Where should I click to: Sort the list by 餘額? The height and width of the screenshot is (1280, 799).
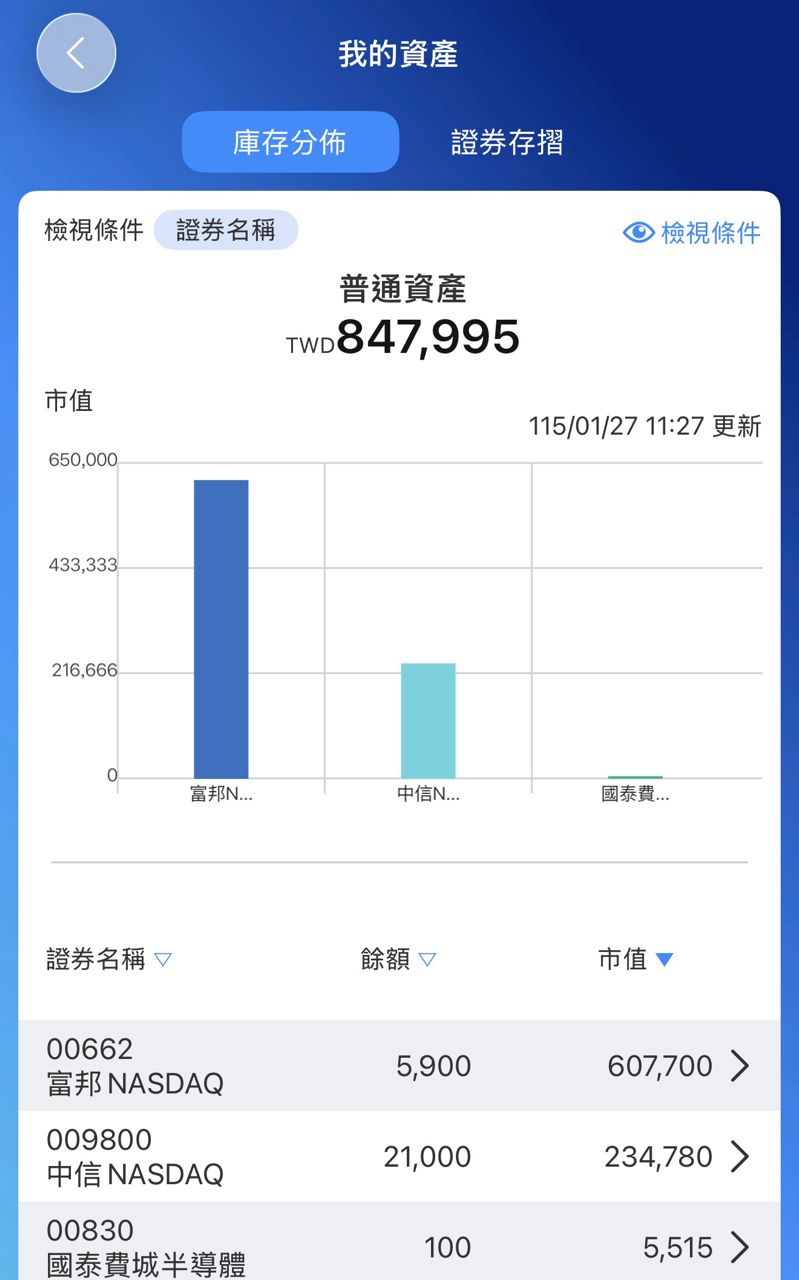pyautogui.click(x=398, y=960)
